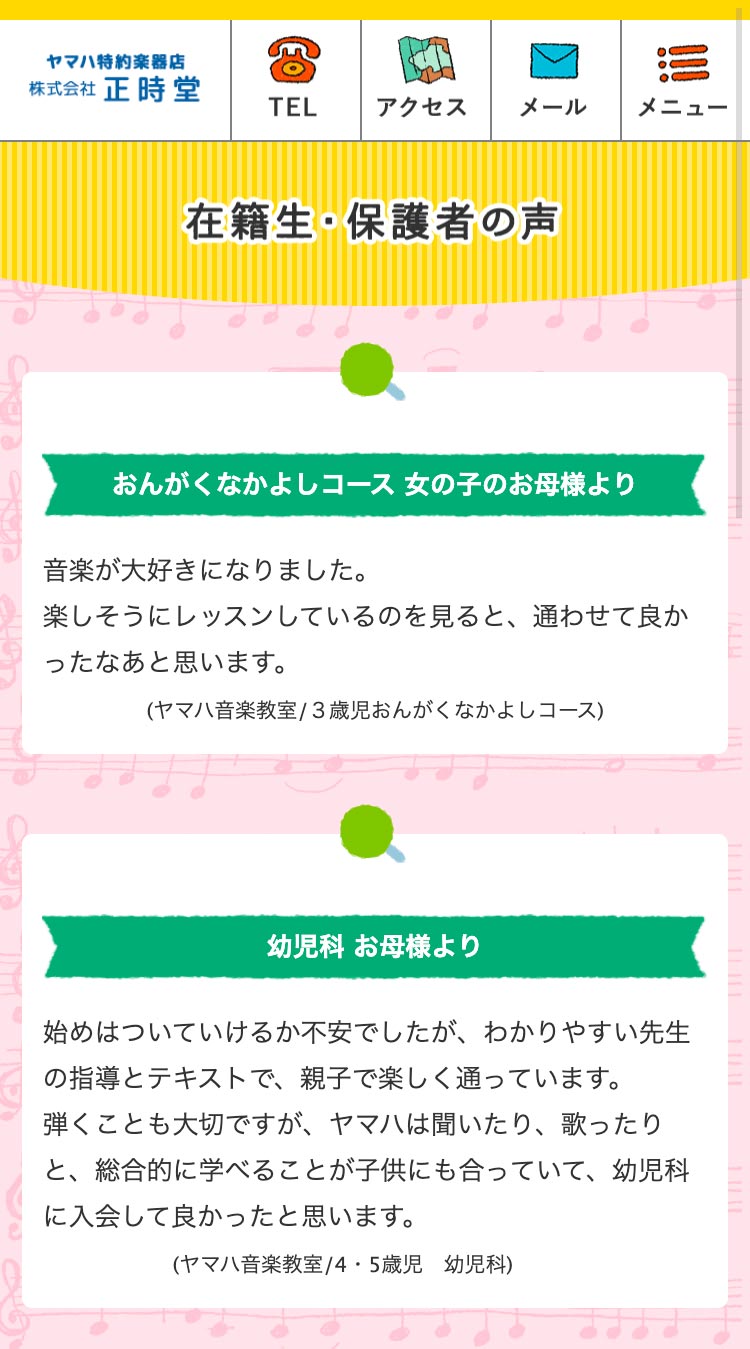Tap the TEL phone button
750x1349 pixels.
pyautogui.click(x=295, y=80)
